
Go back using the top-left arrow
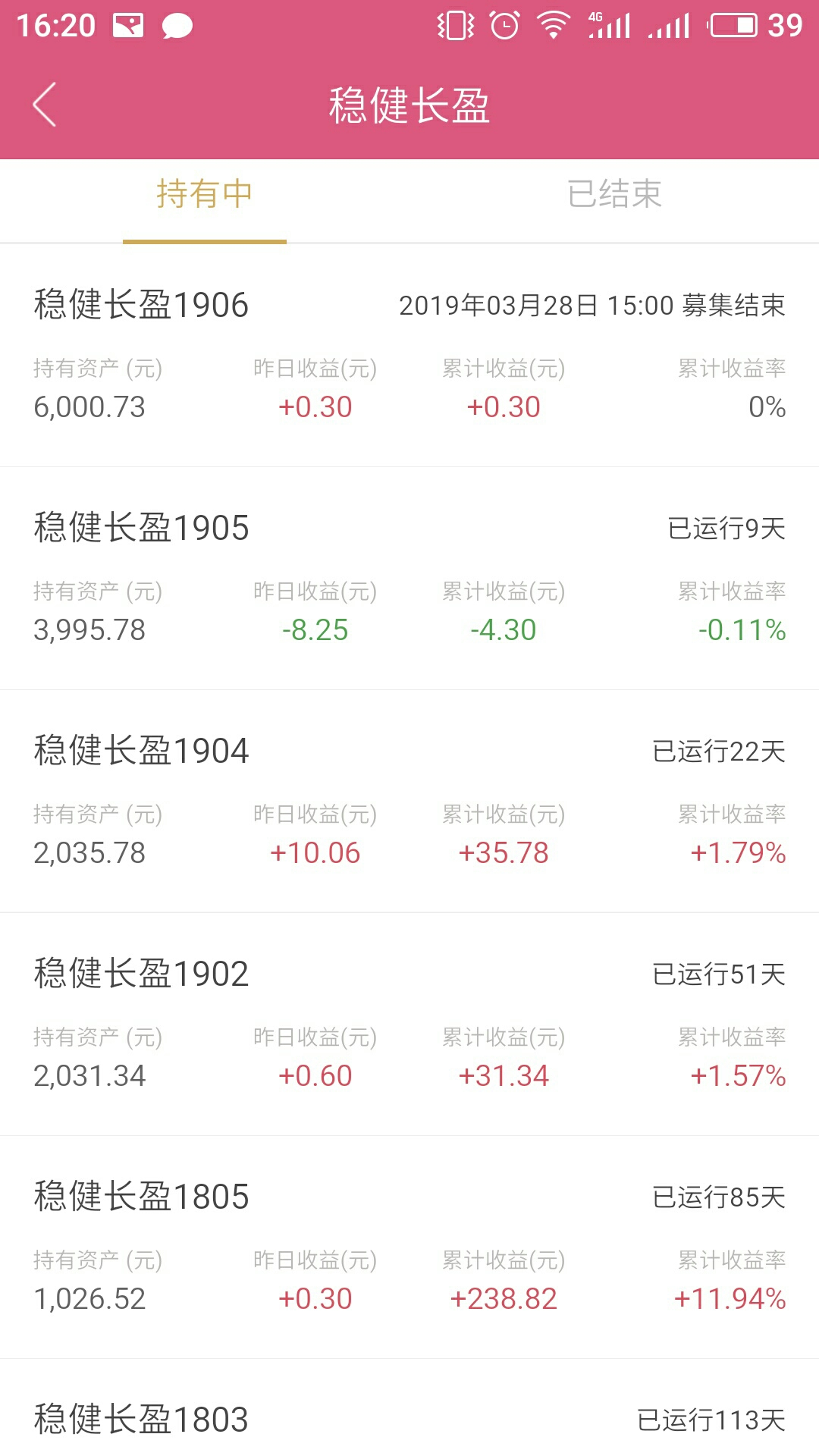(45, 105)
